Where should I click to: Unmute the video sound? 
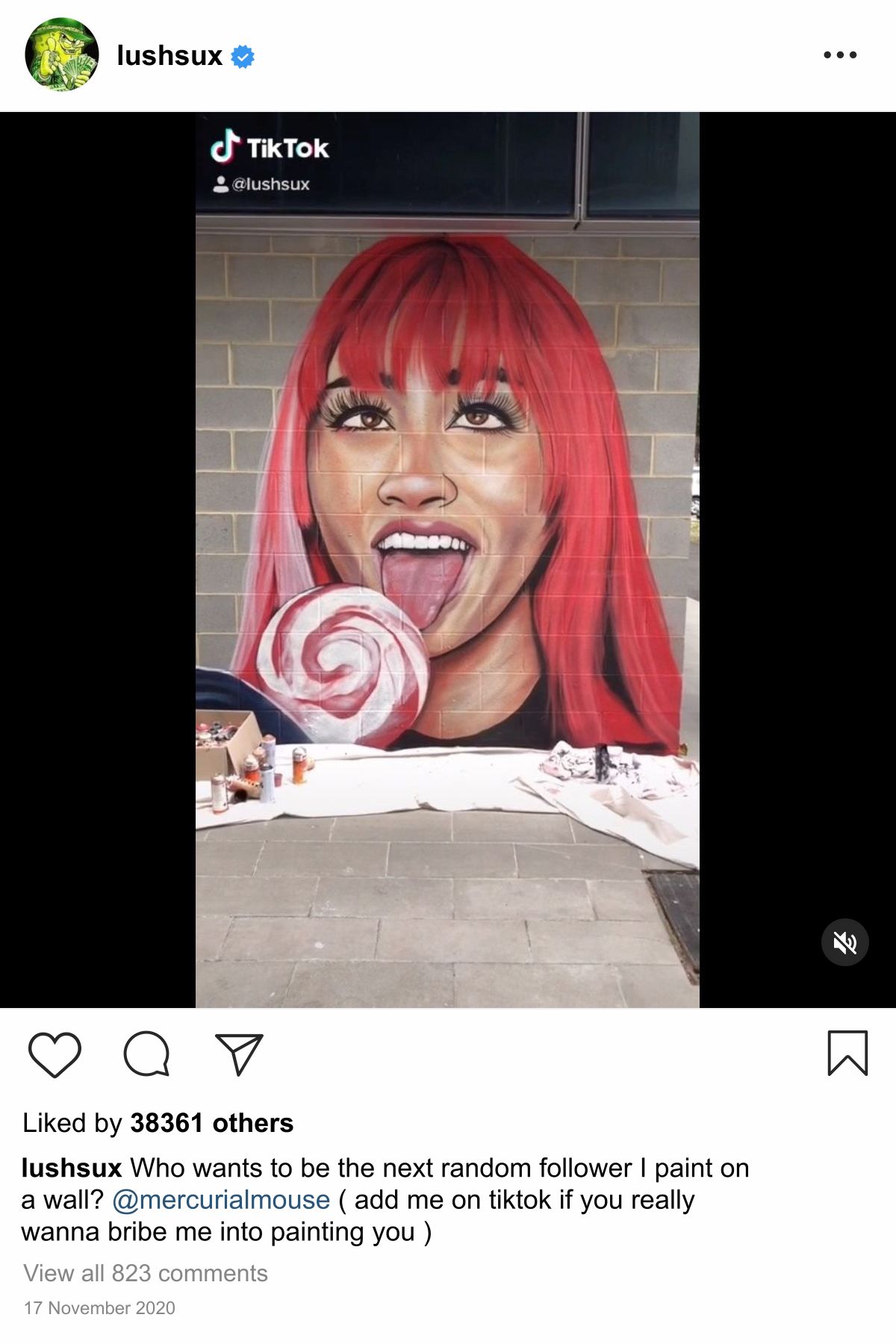coord(844,942)
